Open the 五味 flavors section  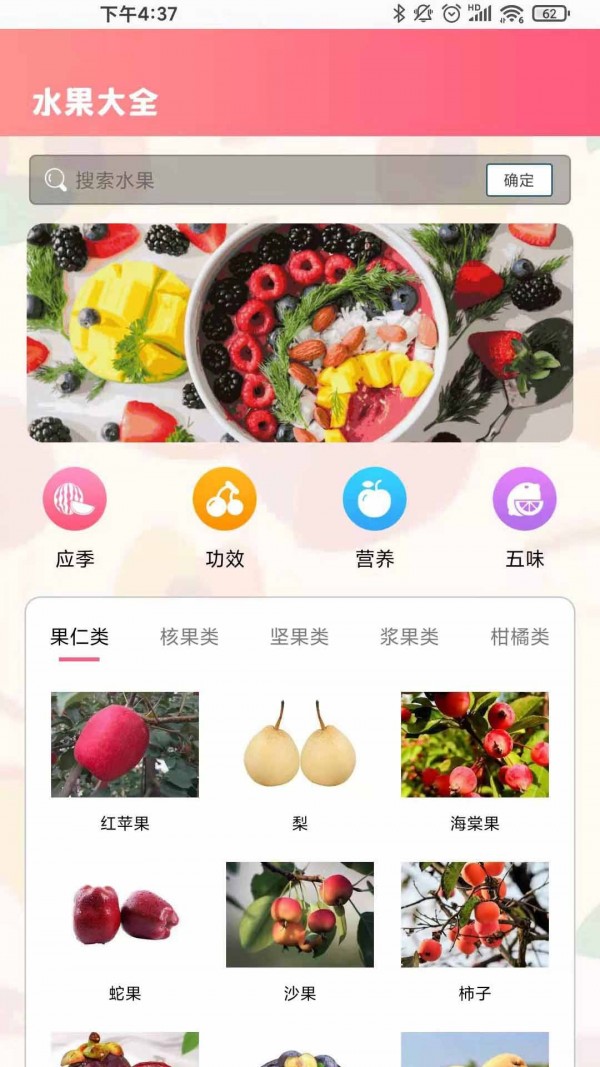pos(525,499)
